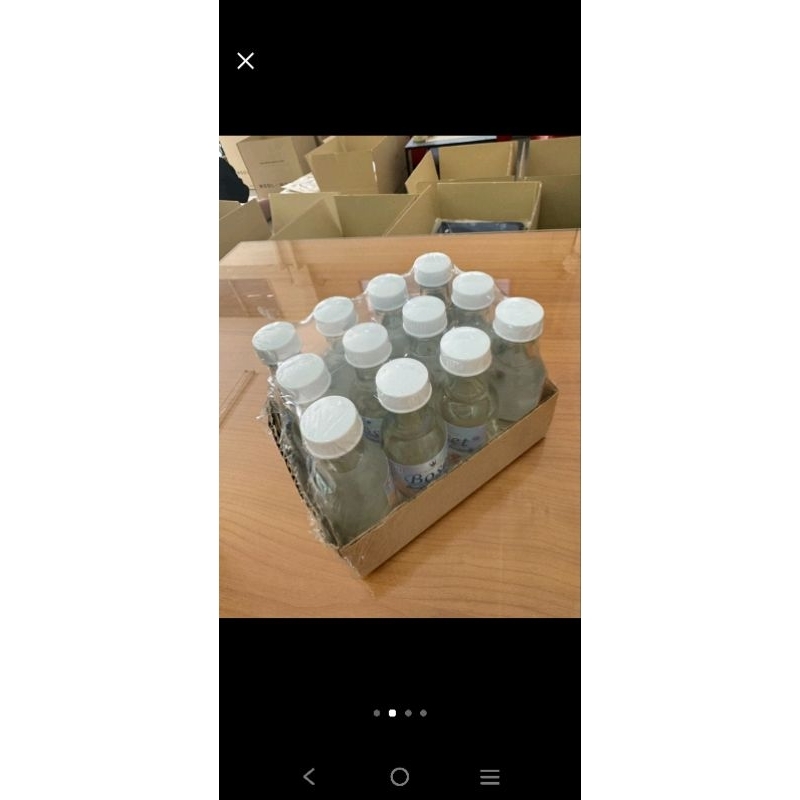Close the full-screen image viewer

point(245,61)
